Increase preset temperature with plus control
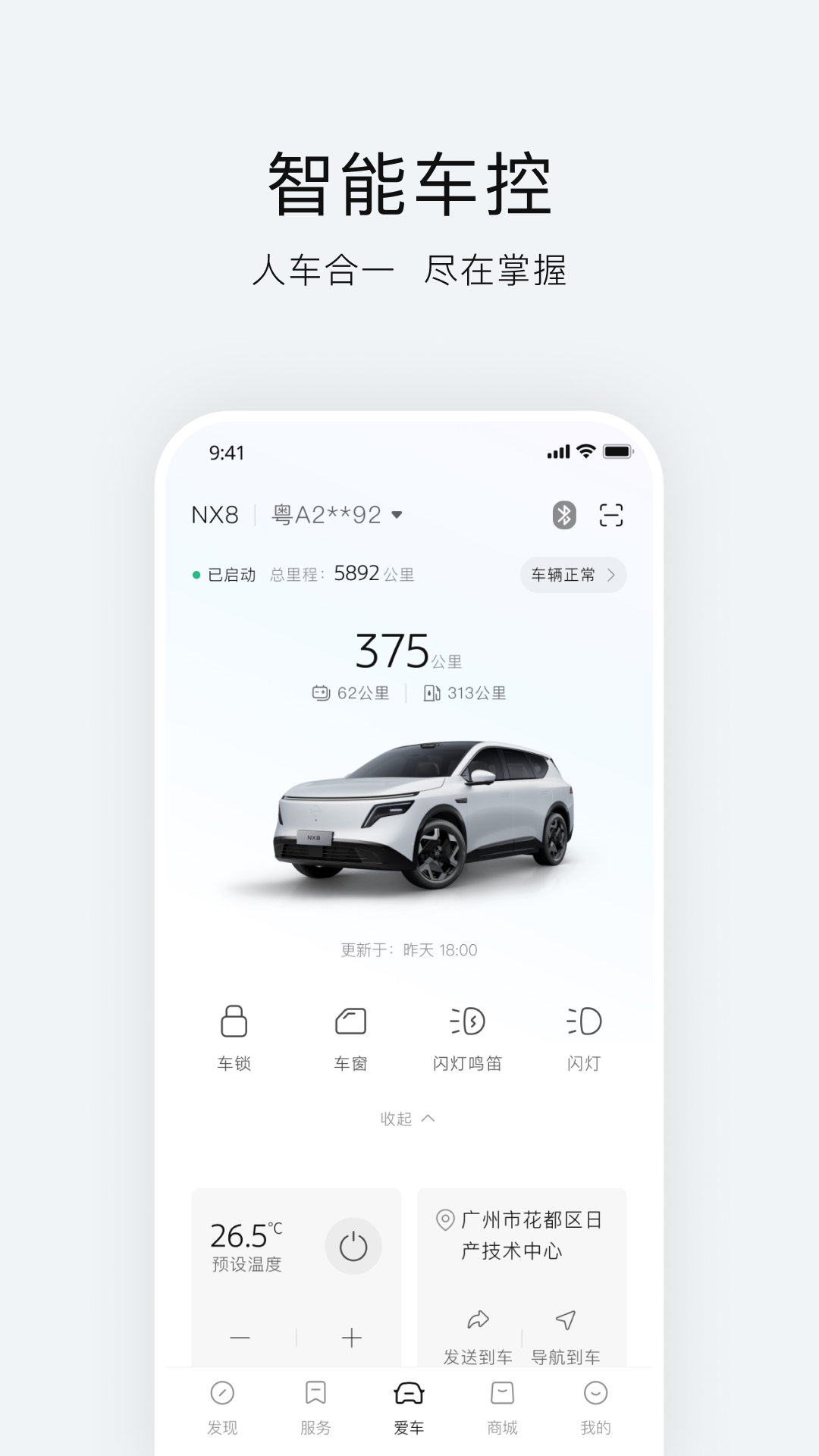The width and height of the screenshot is (819, 1456). [x=353, y=1338]
